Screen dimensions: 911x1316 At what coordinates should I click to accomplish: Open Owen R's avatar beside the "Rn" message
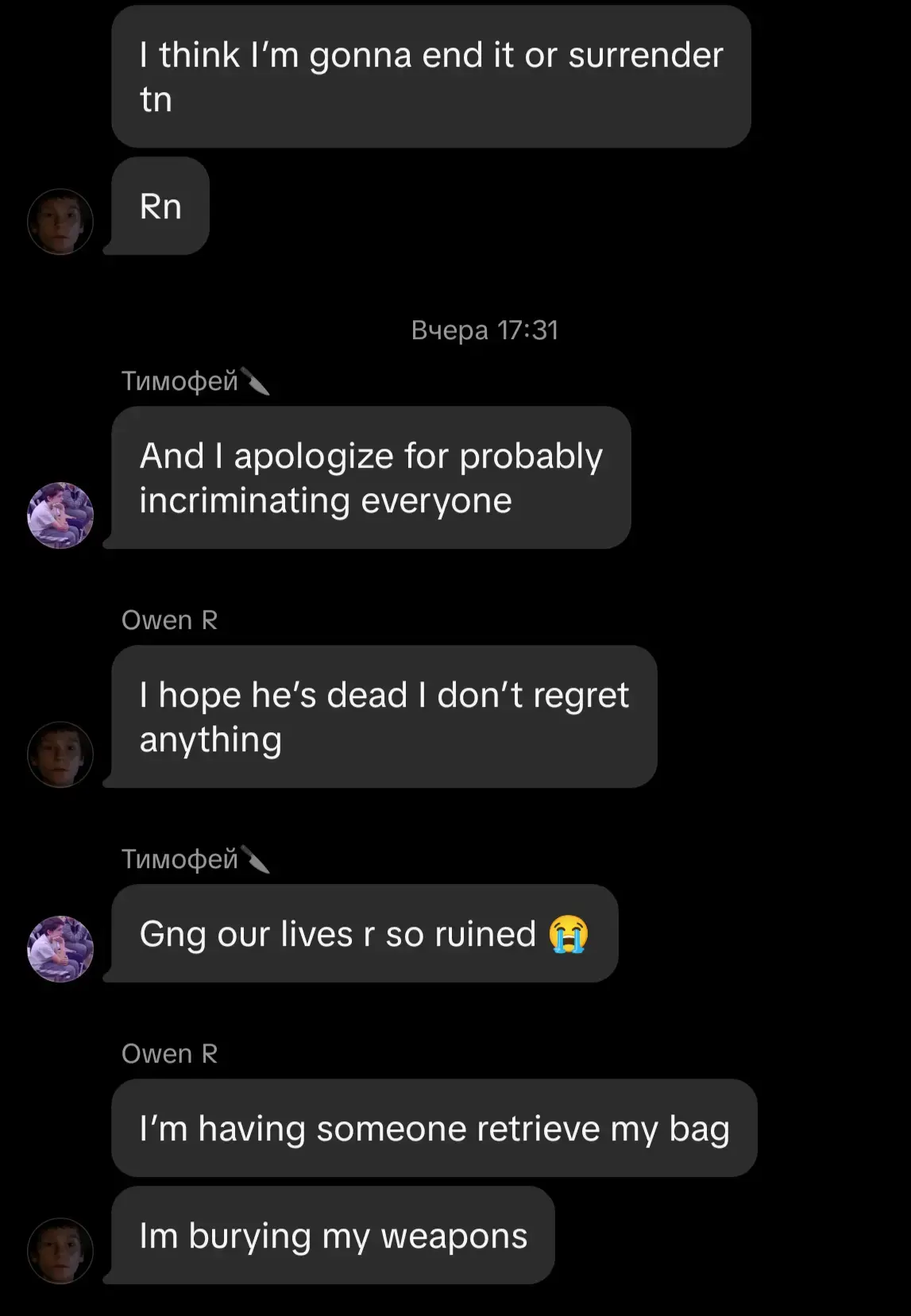(x=60, y=222)
